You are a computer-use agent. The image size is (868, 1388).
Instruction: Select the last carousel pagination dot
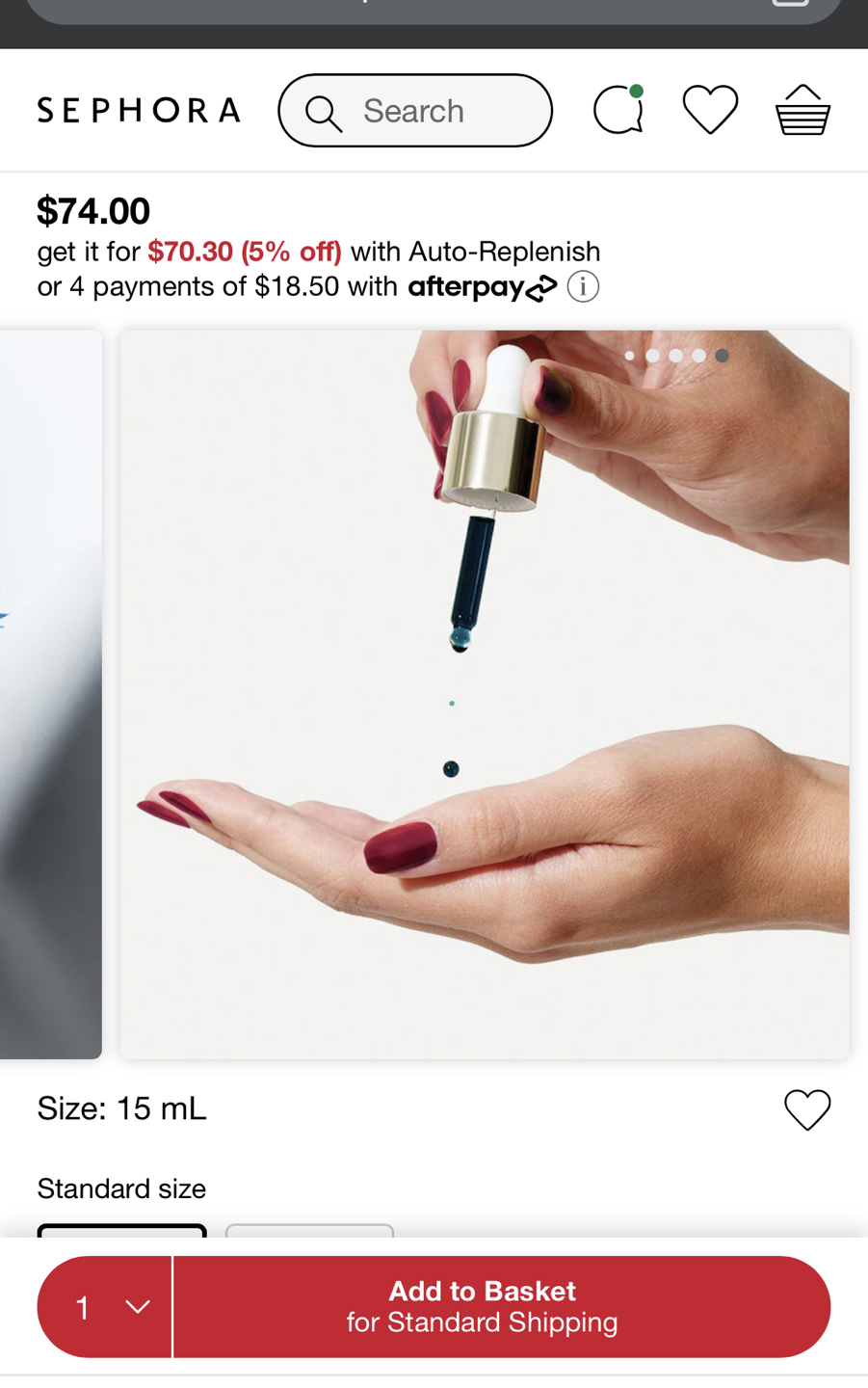point(724,354)
